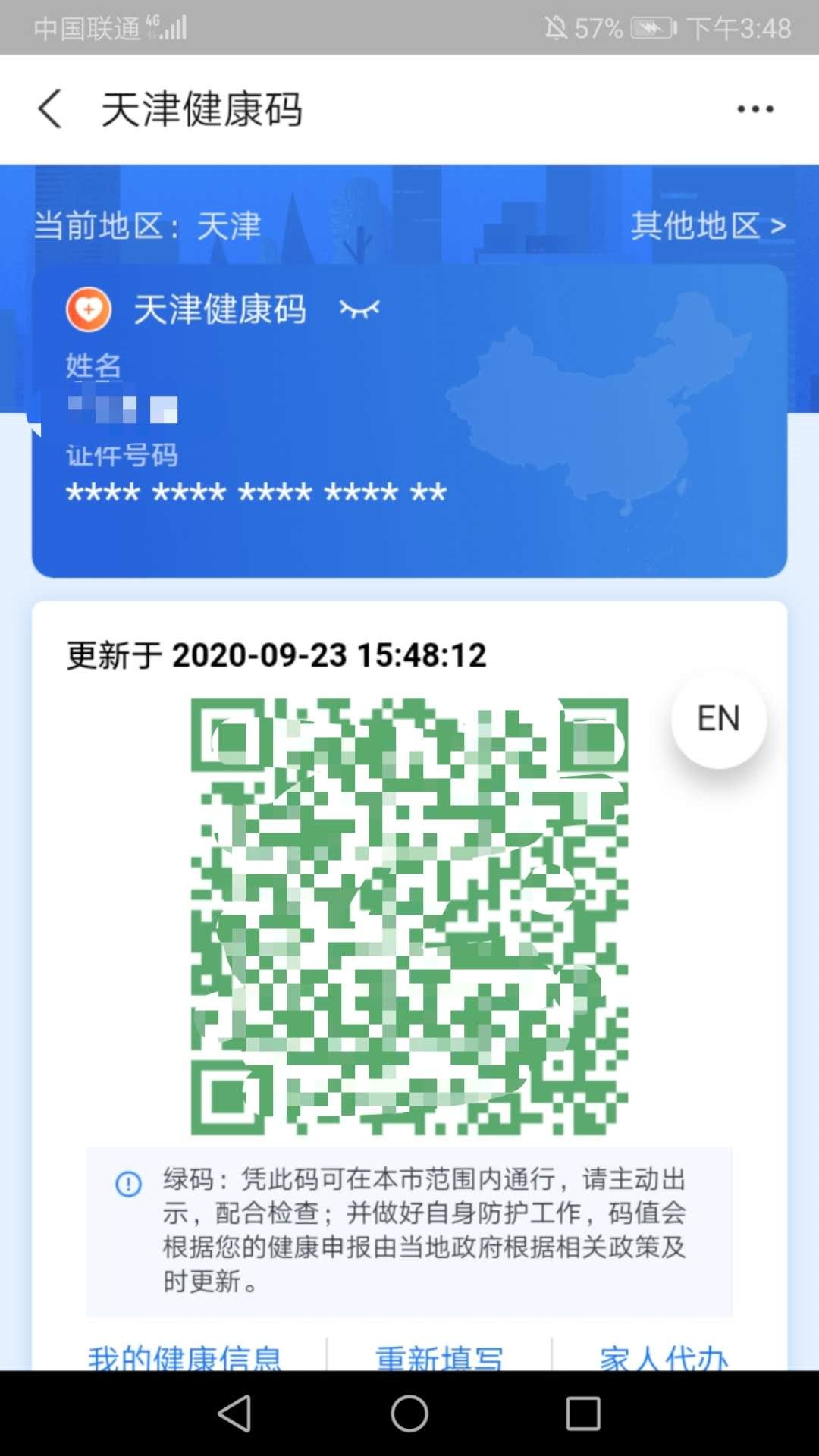Switch to 其他地区 region selection

708,225
